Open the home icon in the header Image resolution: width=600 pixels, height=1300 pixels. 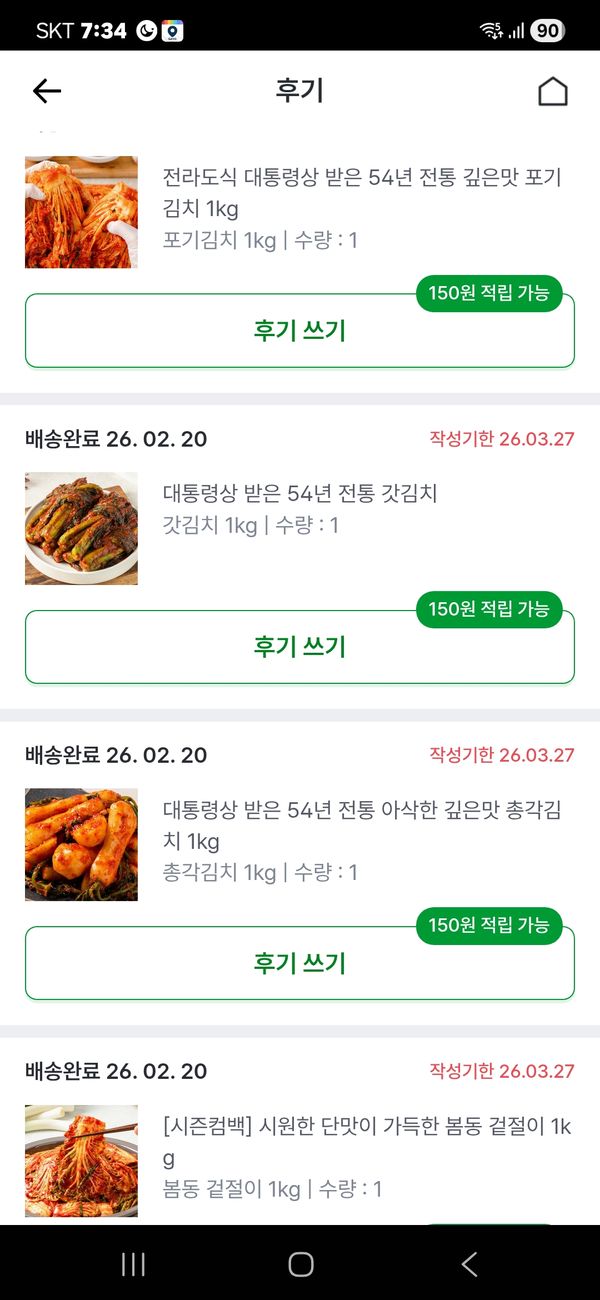pyautogui.click(x=552, y=91)
